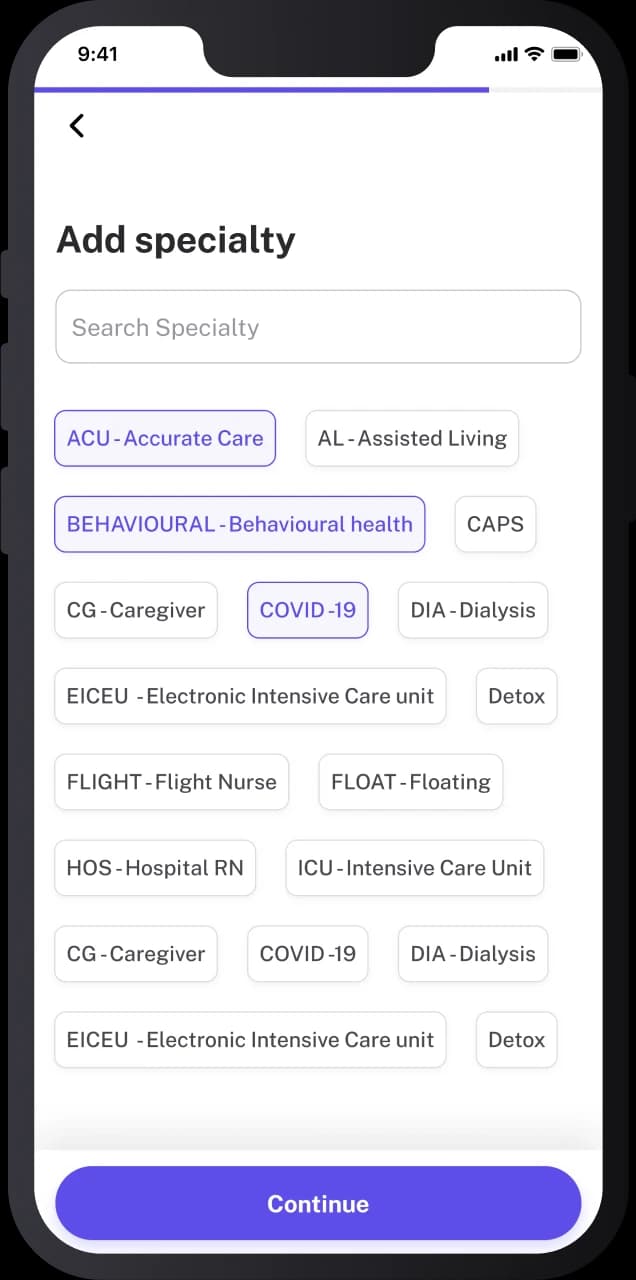Tap the Search Specialty field
This screenshot has width=636, height=1280.
pyautogui.click(x=318, y=327)
